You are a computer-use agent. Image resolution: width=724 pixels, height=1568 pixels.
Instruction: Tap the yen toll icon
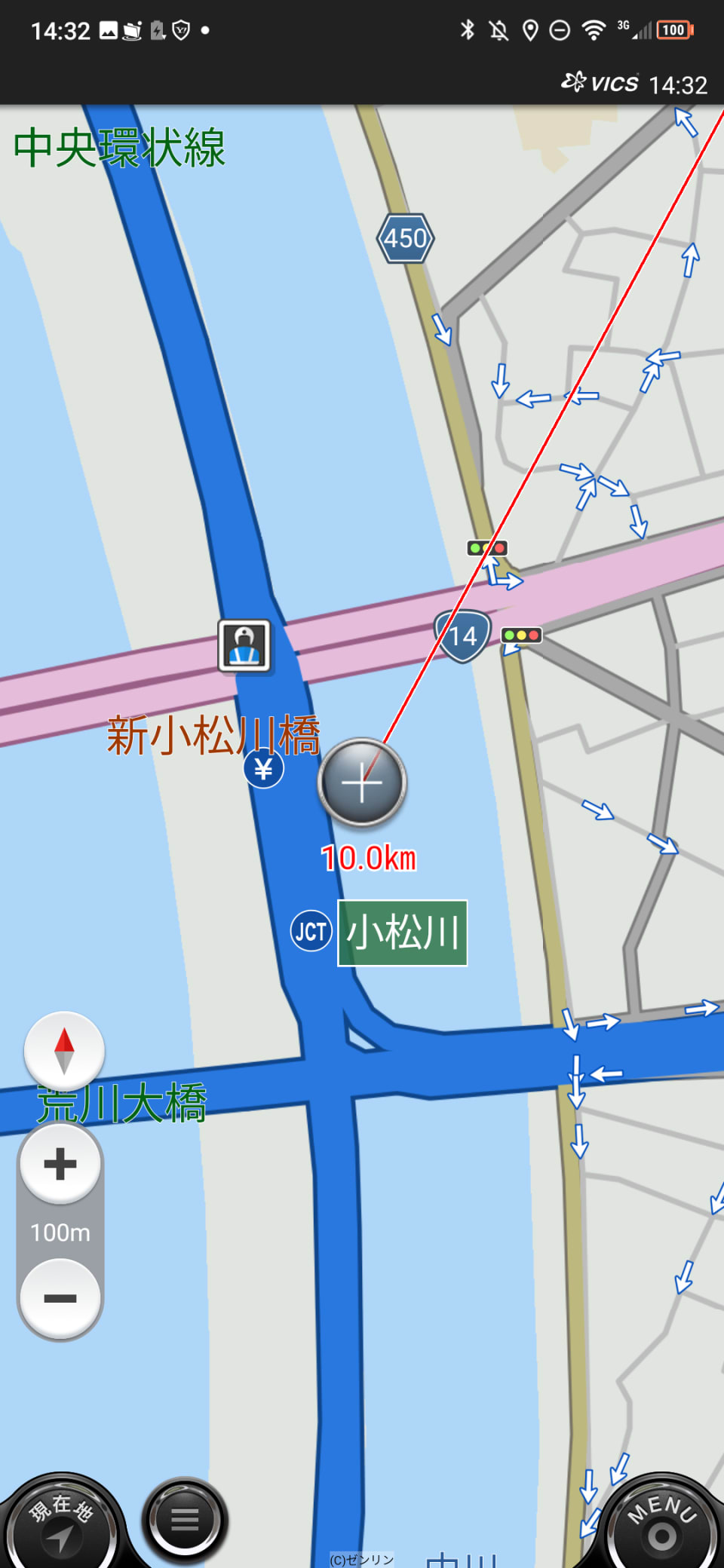pyautogui.click(x=263, y=769)
